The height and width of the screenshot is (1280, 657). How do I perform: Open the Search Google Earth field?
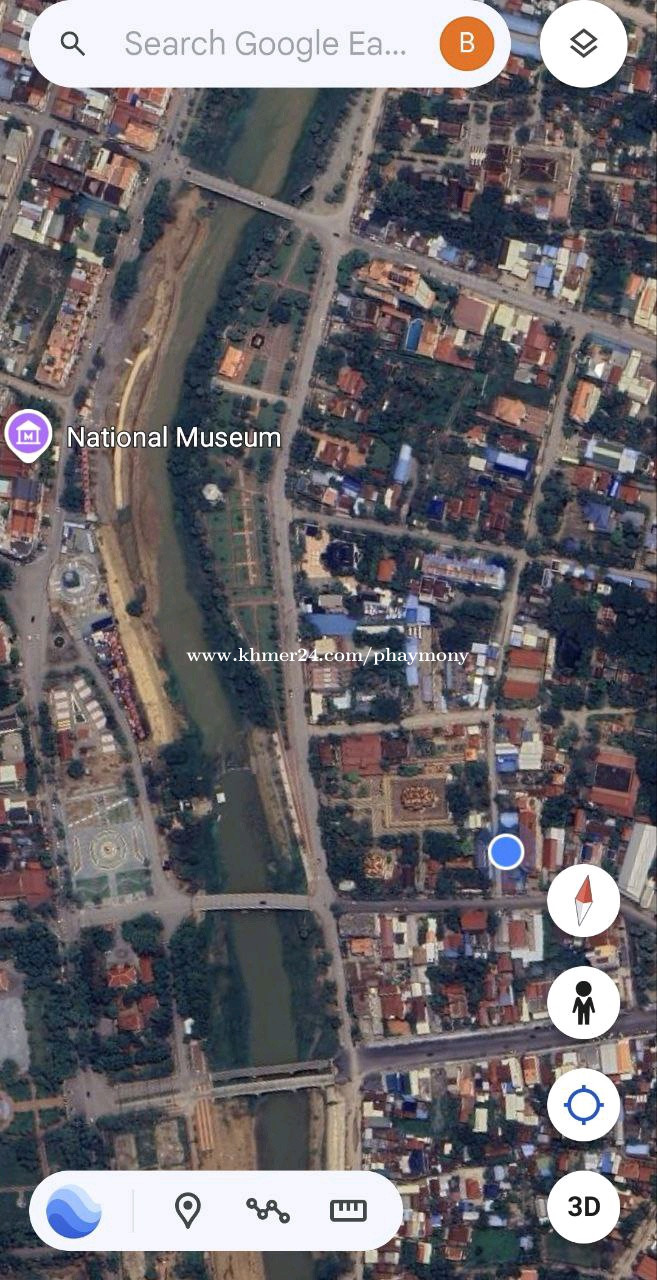click(x=265, y=44)
